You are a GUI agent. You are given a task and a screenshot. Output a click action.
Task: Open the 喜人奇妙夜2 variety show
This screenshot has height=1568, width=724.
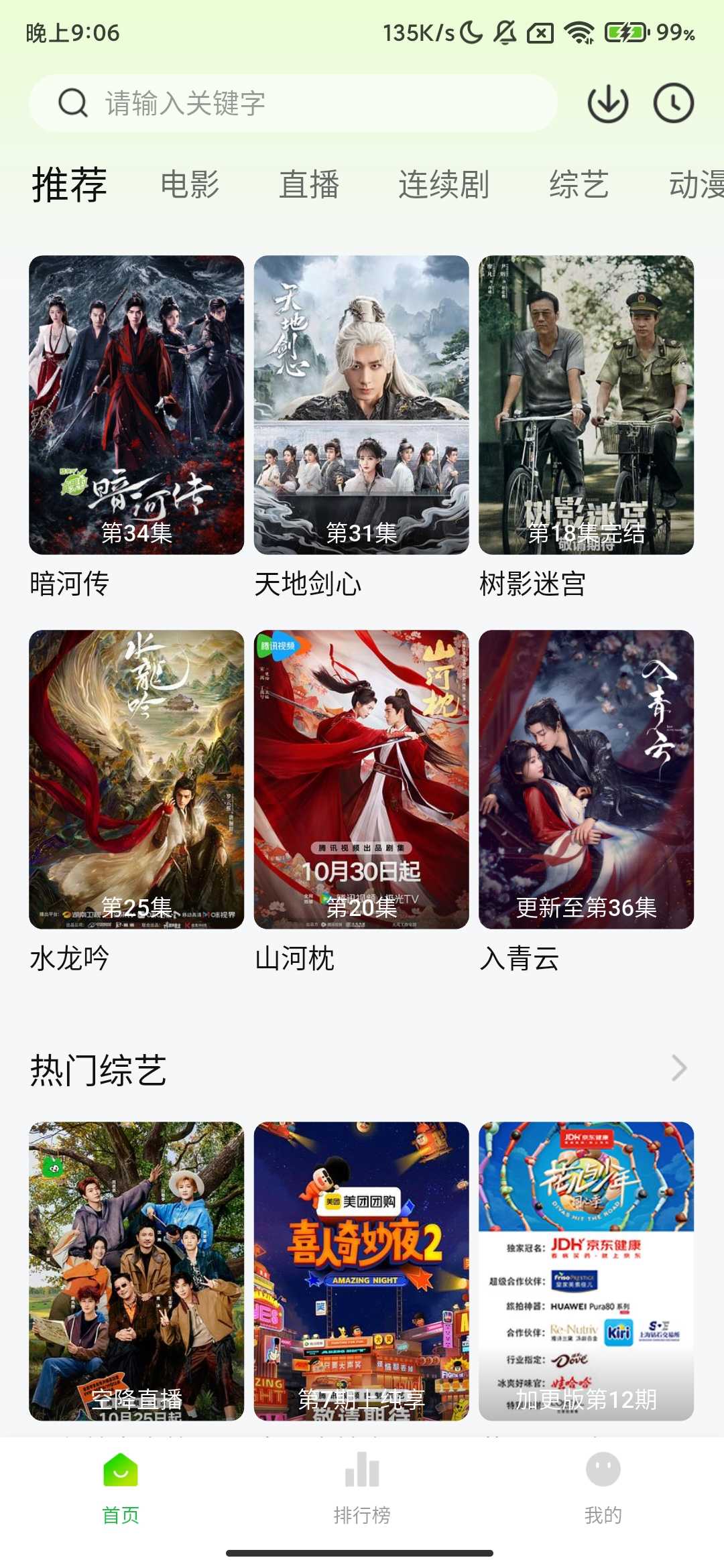pyautogui.click(x=361, y=1270)
